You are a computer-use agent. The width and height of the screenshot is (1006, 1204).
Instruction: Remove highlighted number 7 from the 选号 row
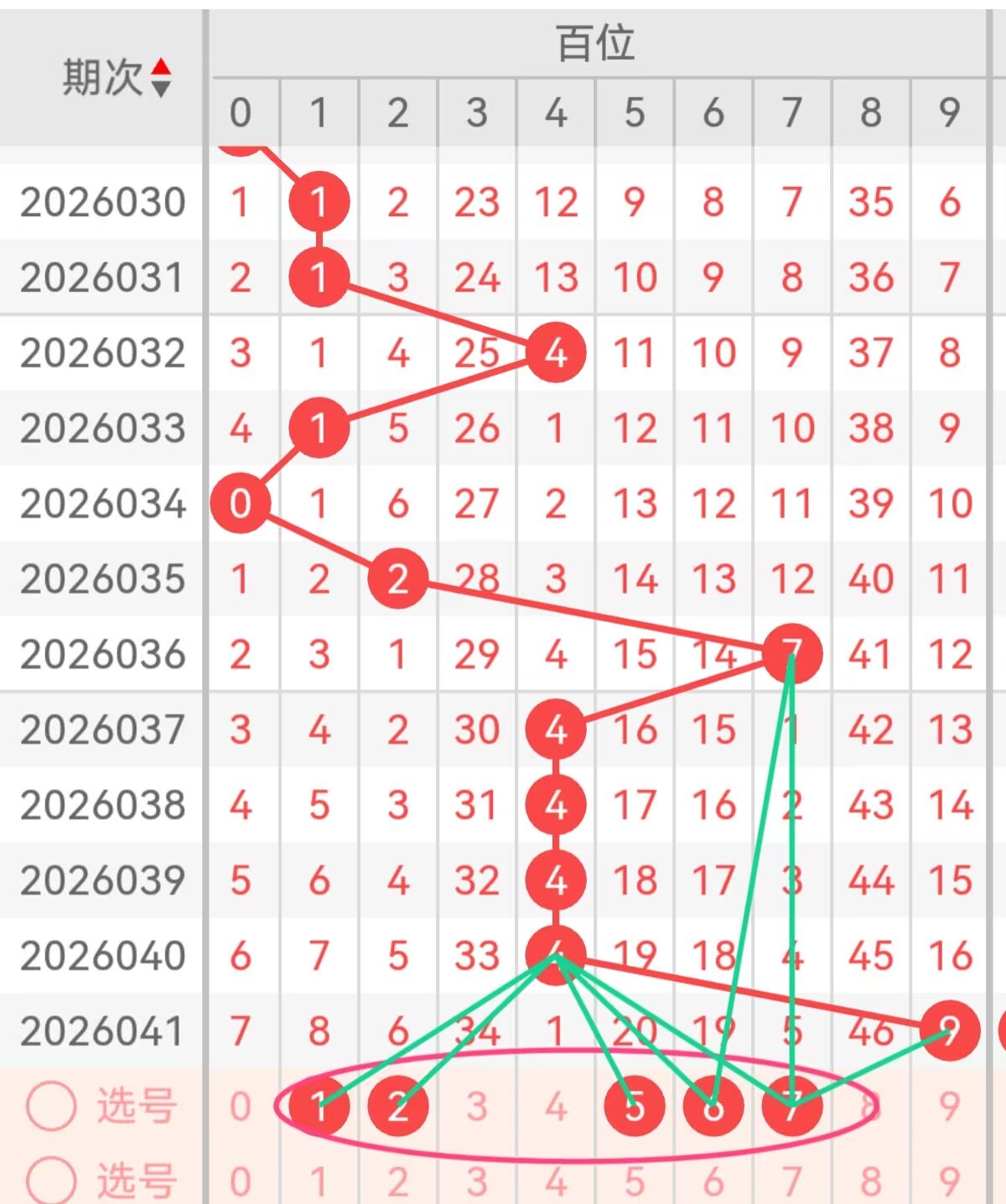point(792,1107)
